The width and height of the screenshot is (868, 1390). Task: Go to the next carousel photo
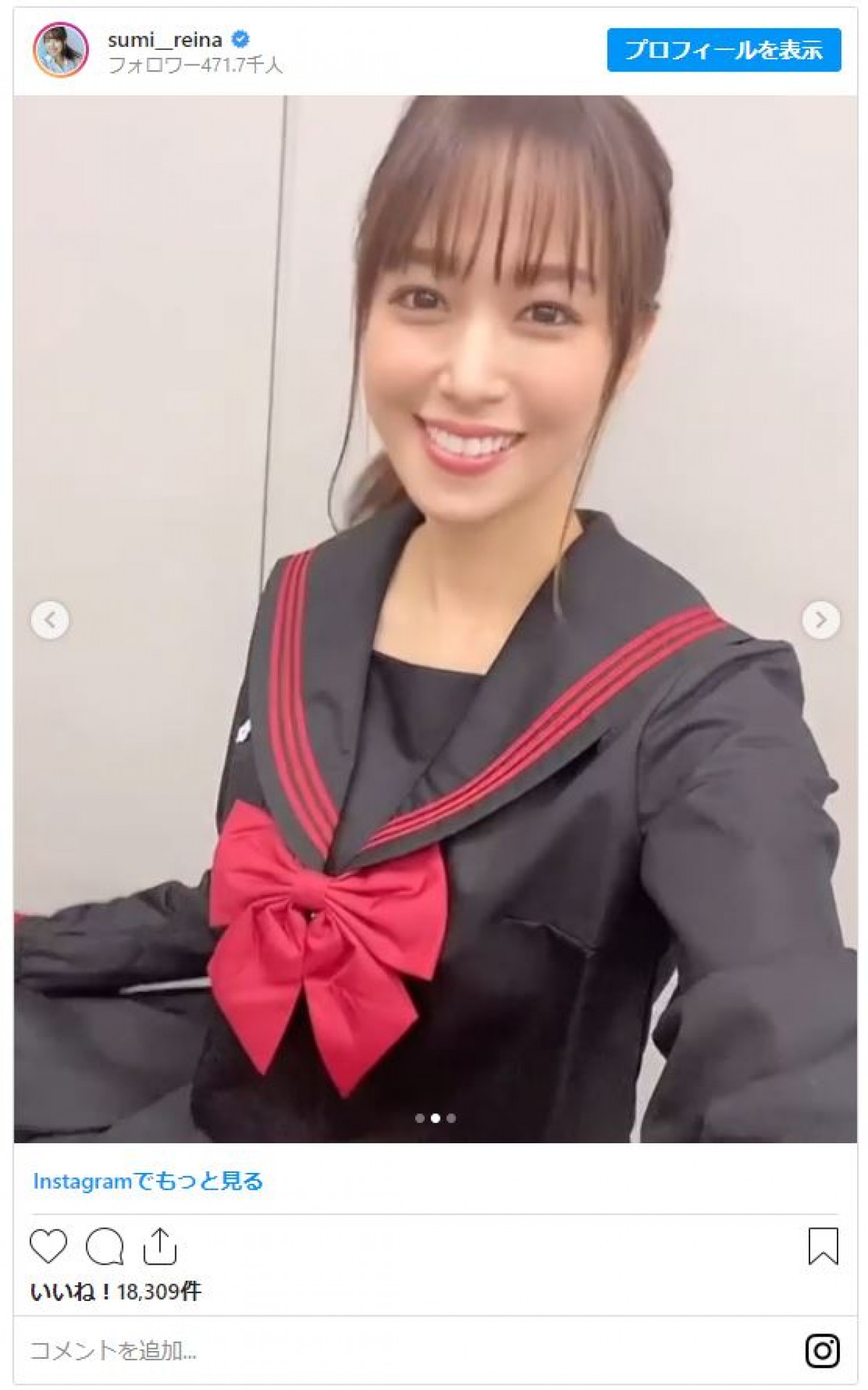pyautogui.click(x=820, y=620)
